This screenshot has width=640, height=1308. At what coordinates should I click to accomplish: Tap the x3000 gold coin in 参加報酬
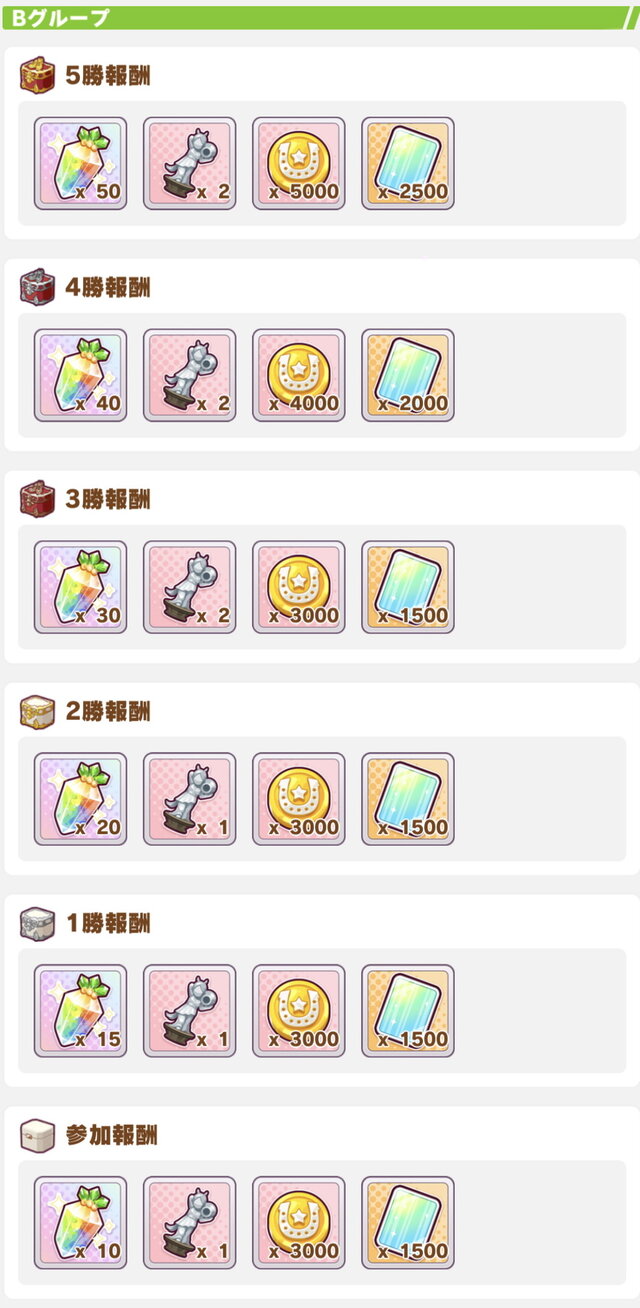click(x=298, y=1223)
